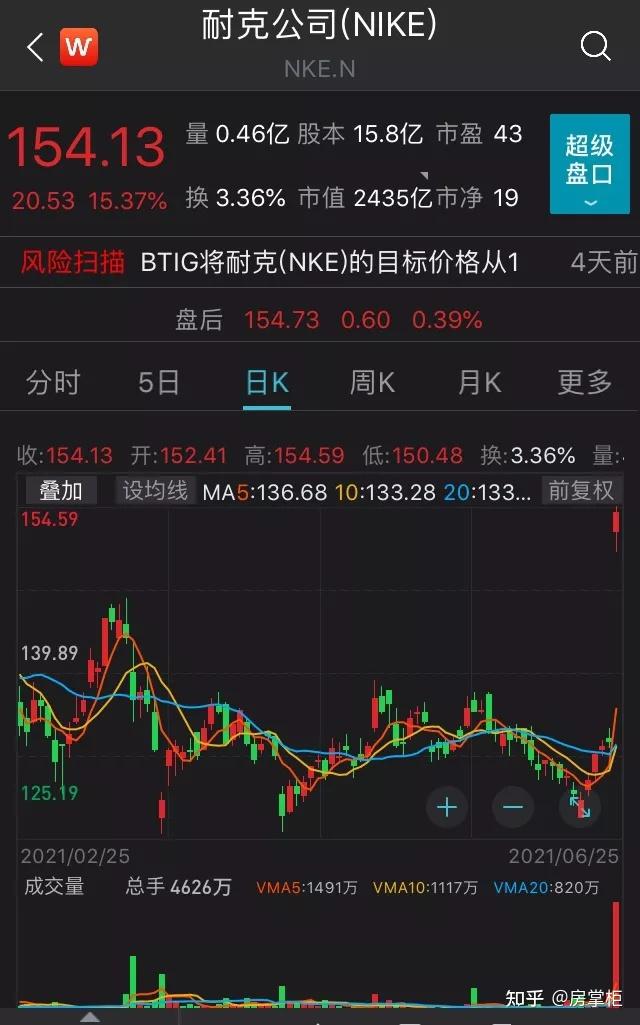Open the 风险扫描 BTIG news item
Viewport: 640px width, 1025px height.
click(330, 263)
